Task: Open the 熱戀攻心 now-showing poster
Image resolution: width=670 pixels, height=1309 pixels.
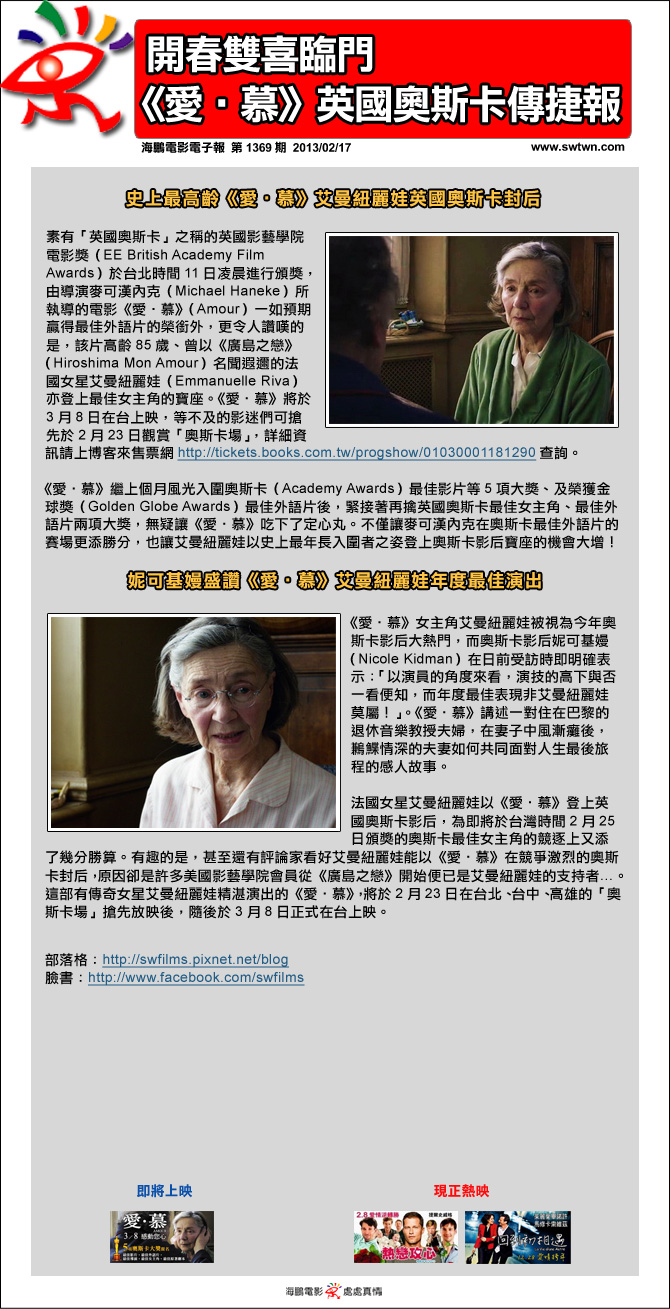Action: 405,1236
